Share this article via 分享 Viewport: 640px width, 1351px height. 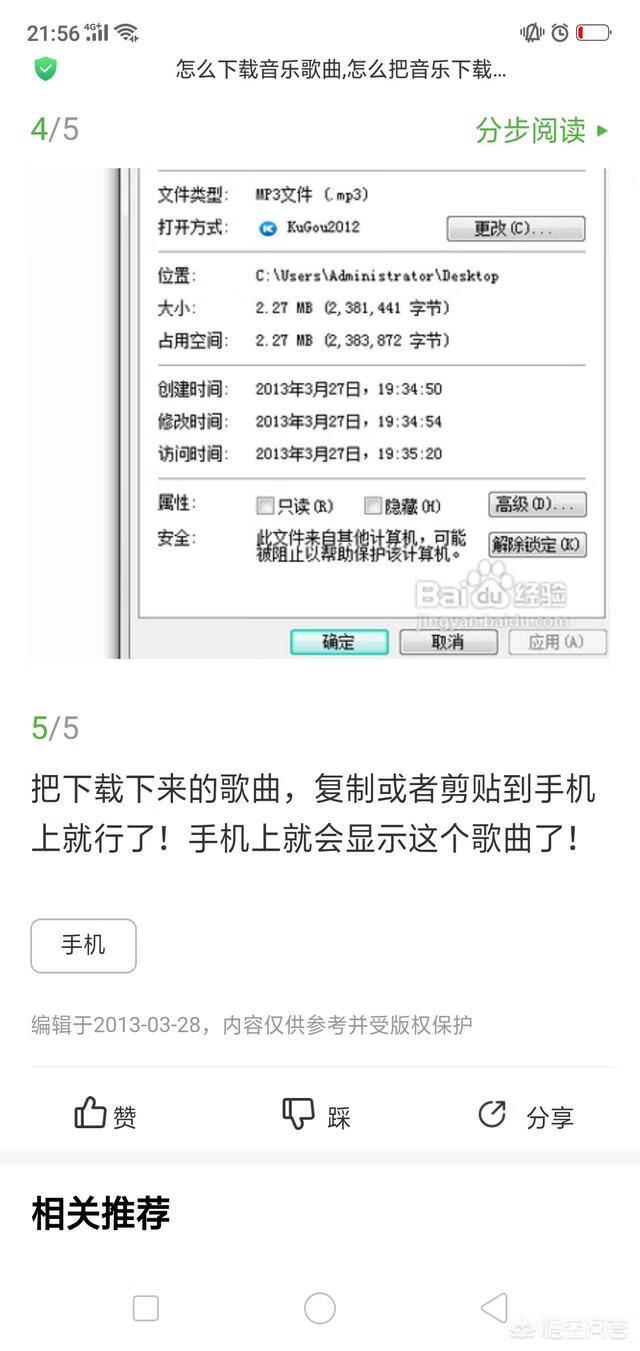525,1115
